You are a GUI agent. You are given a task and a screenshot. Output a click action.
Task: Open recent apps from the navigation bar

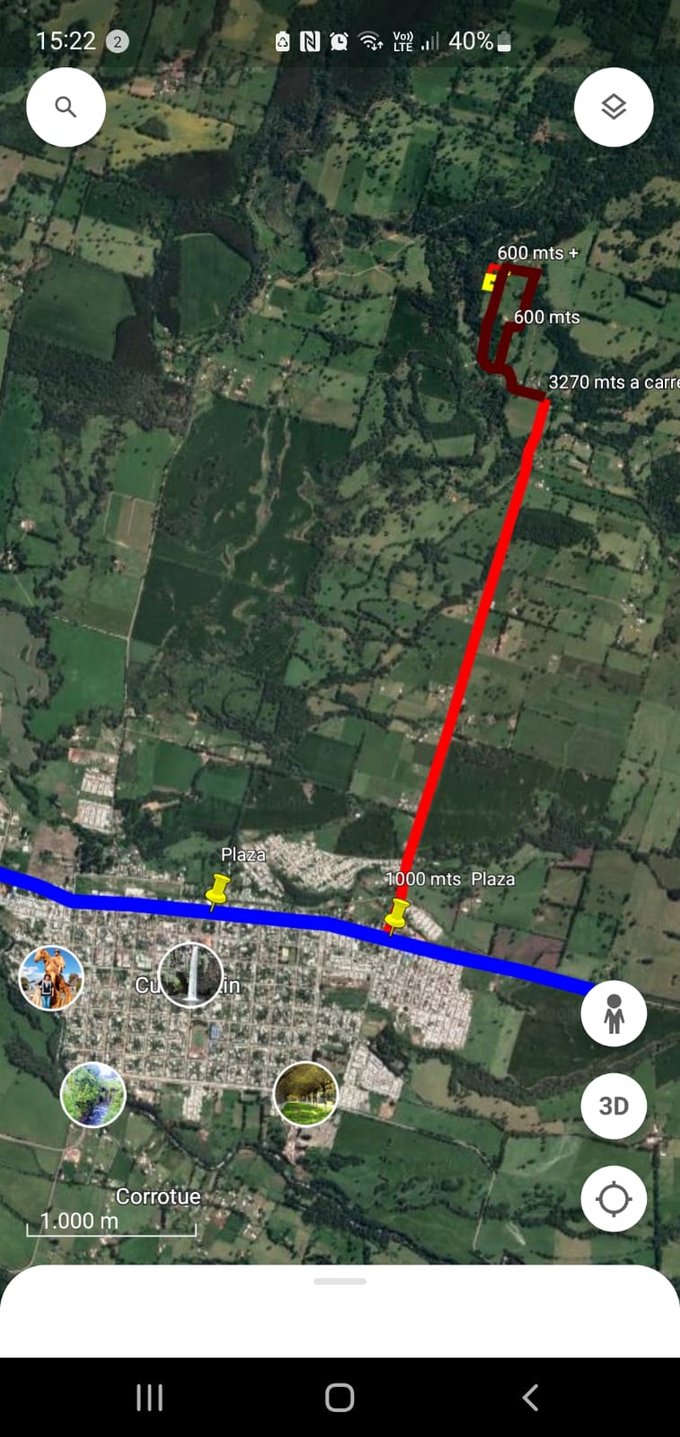pos(149,1397)
